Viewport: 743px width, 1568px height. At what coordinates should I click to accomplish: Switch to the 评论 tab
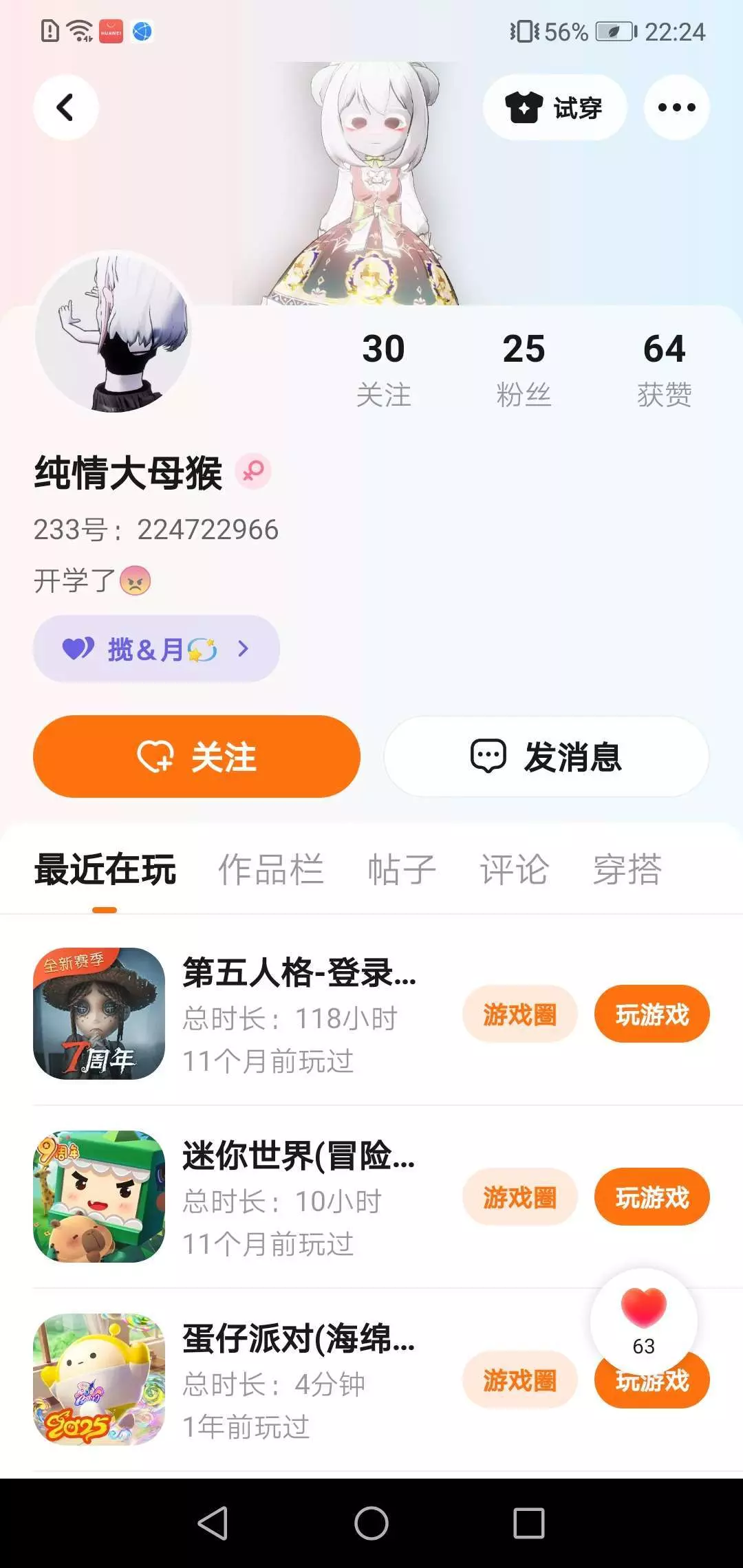pyautogui.click(x=514, y=869)
